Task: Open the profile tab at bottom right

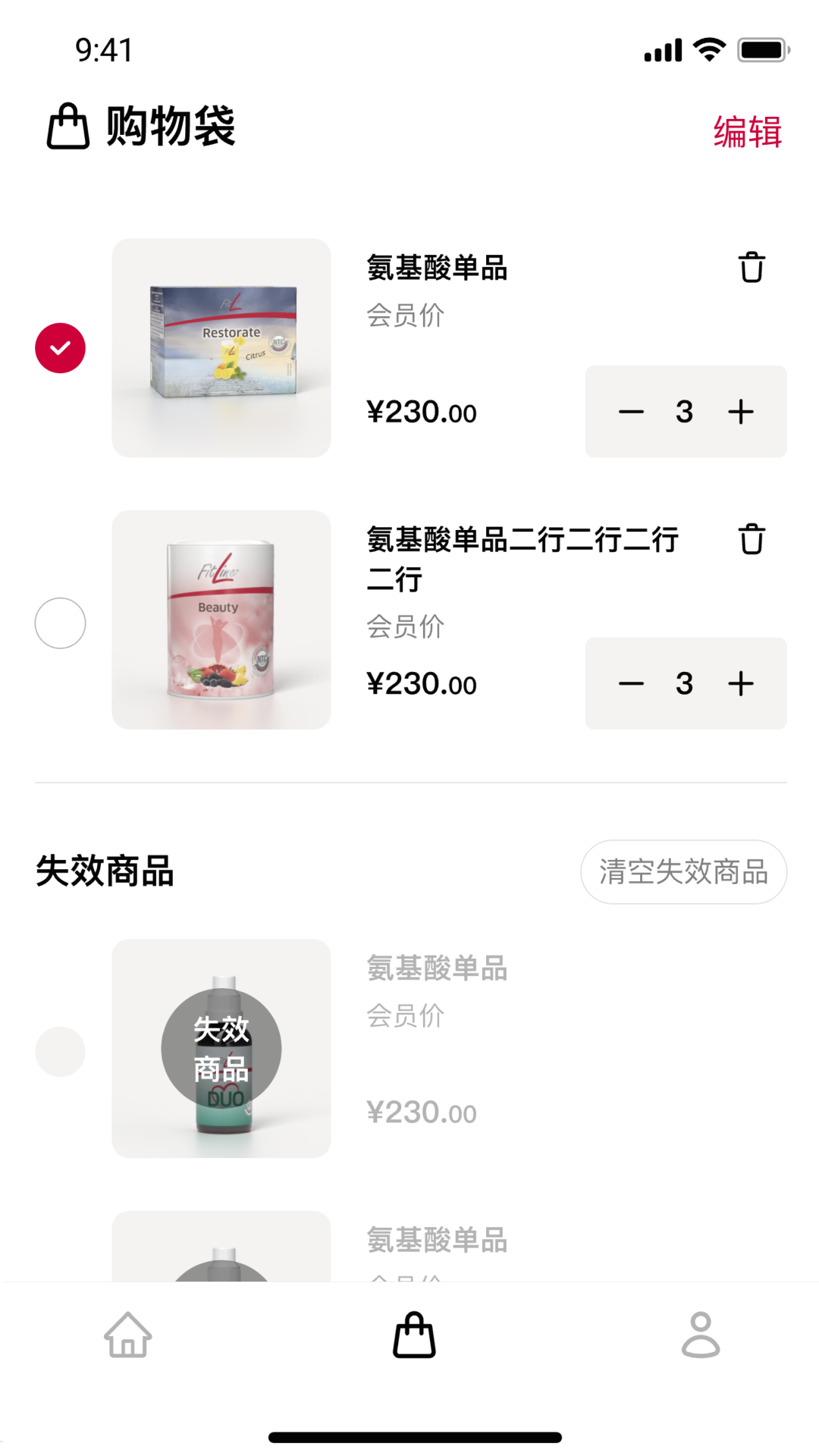Action: (698, 1336)
